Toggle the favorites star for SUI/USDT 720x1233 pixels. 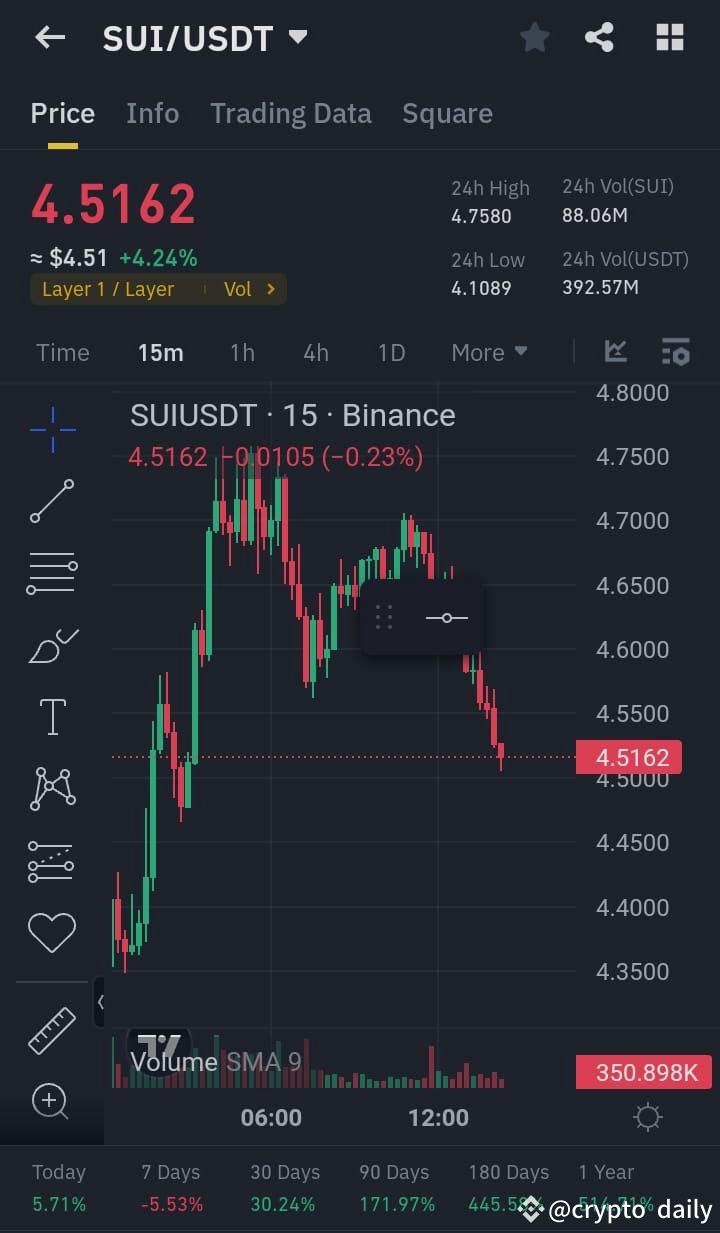(x=534, y=37)
